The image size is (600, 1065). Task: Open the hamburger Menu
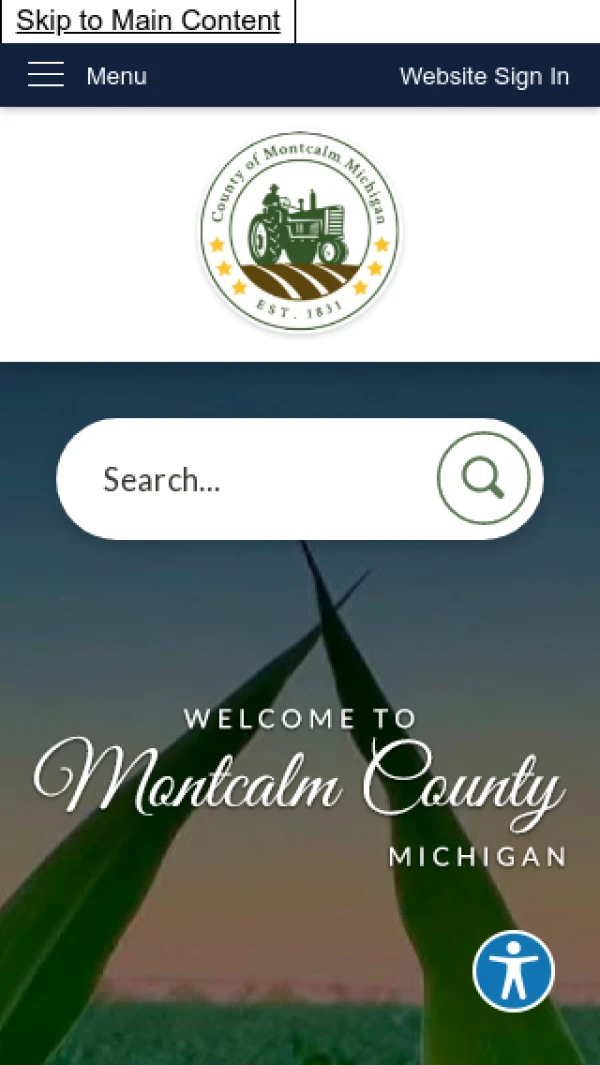pos(87,76)
